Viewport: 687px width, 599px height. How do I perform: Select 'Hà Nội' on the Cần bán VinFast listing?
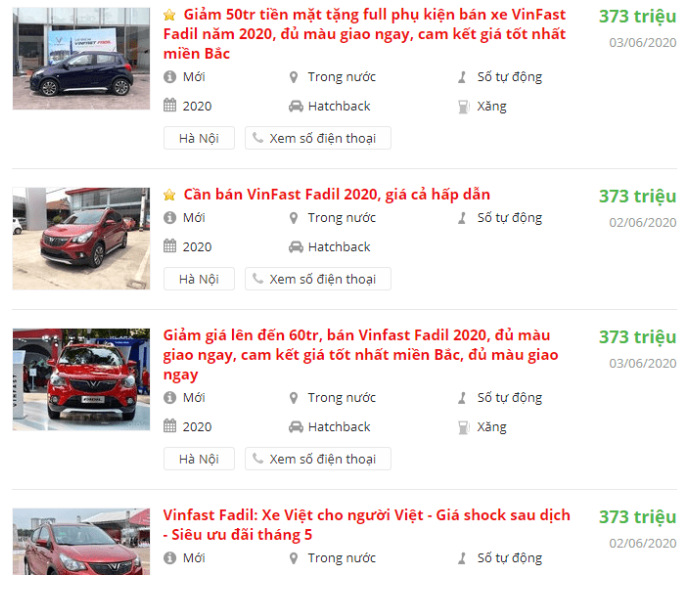pos(198,279)
